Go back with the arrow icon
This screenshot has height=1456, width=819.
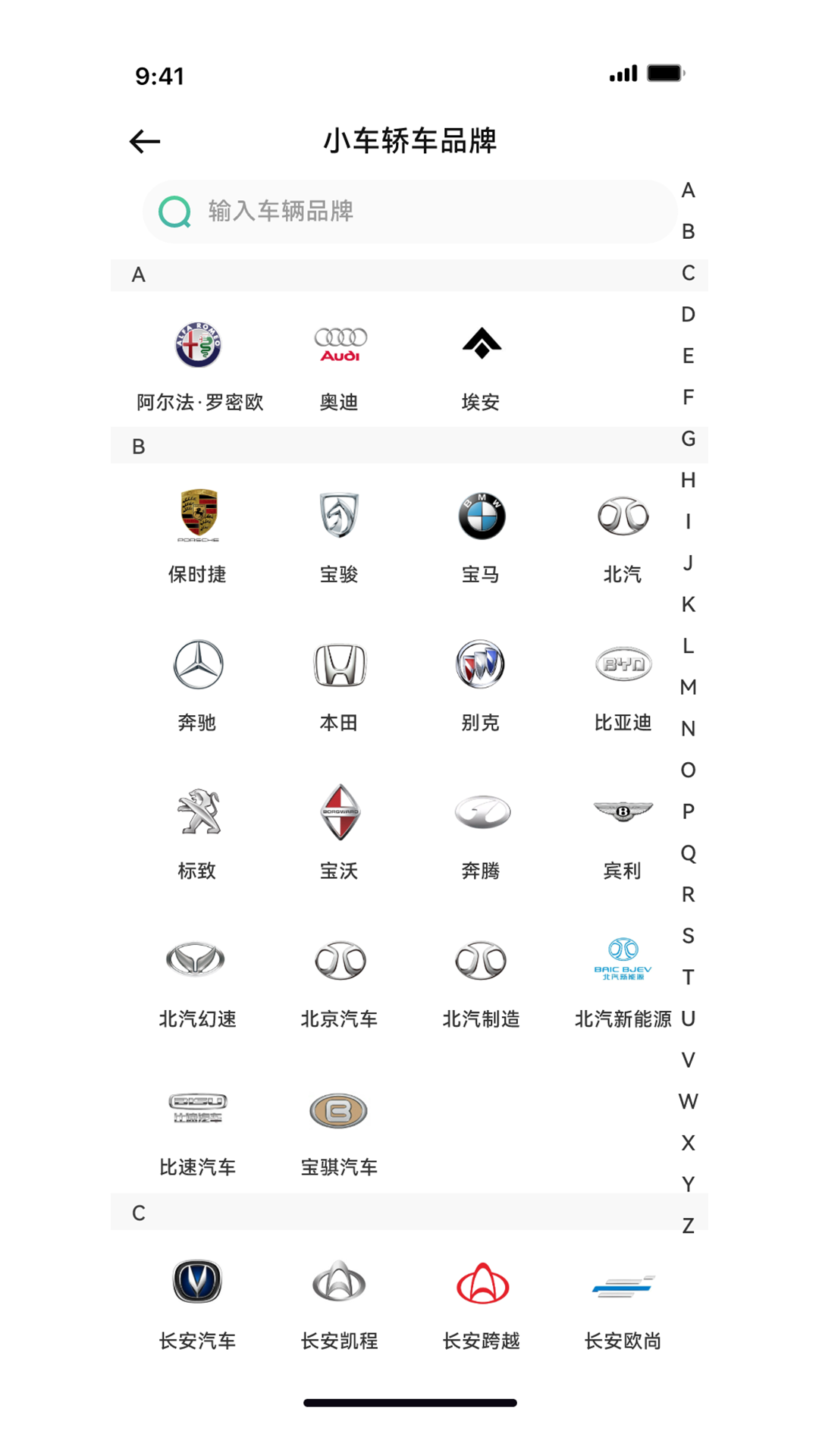pyautogui.click(x=145, y=141)
